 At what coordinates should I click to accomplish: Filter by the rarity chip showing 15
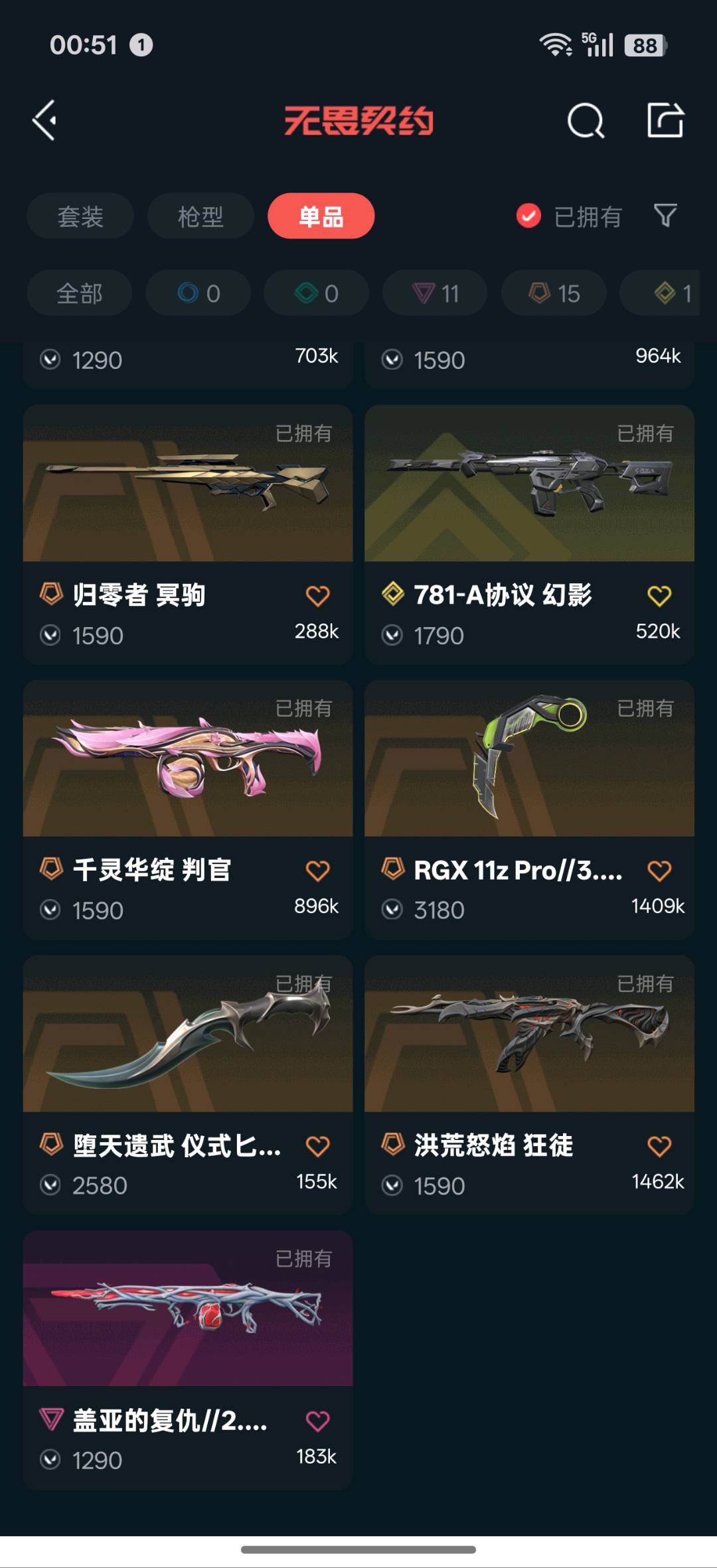pyautogui.click(x=554, y=293)
